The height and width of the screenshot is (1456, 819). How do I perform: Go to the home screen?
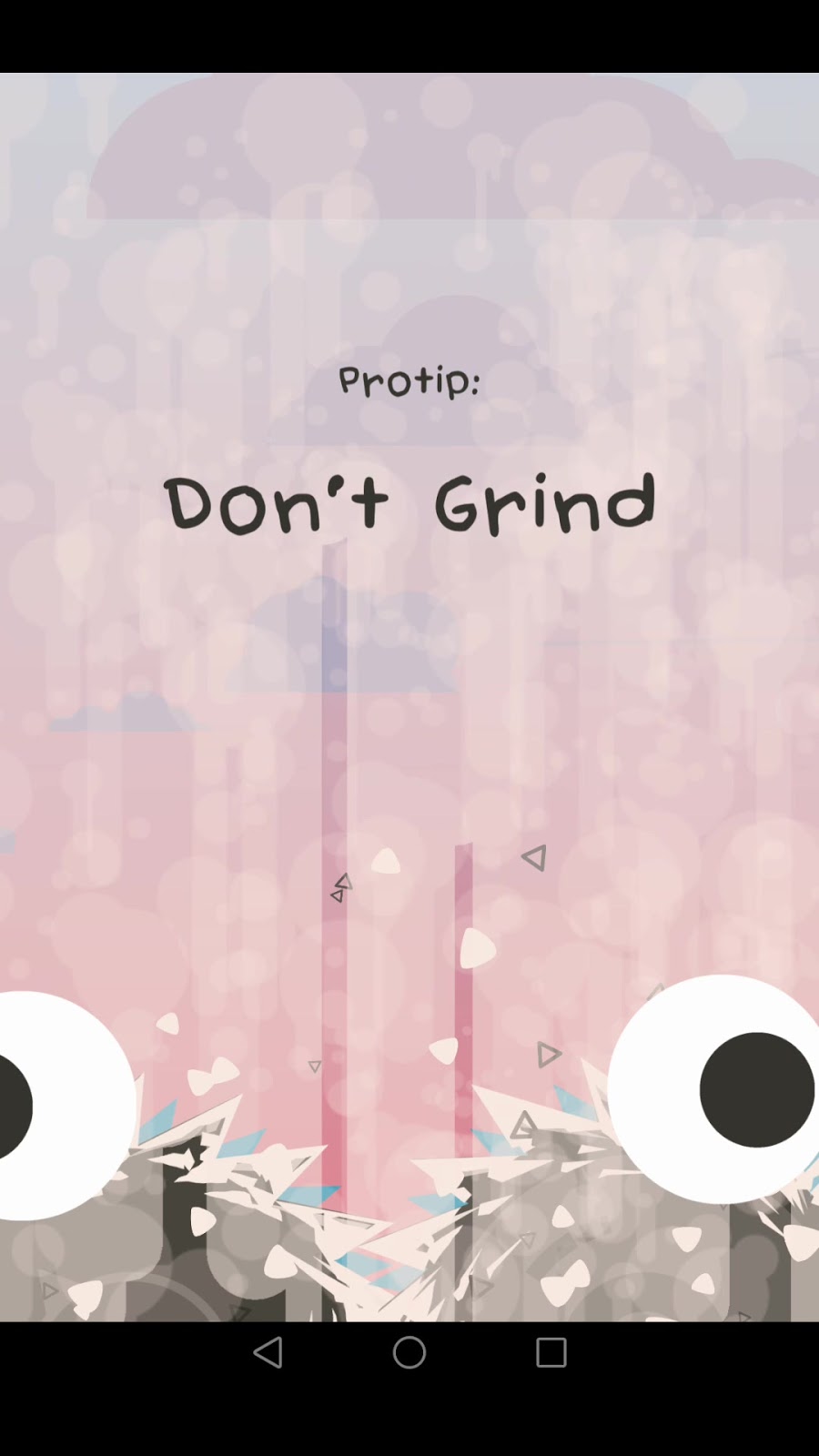pos(409,1352)
